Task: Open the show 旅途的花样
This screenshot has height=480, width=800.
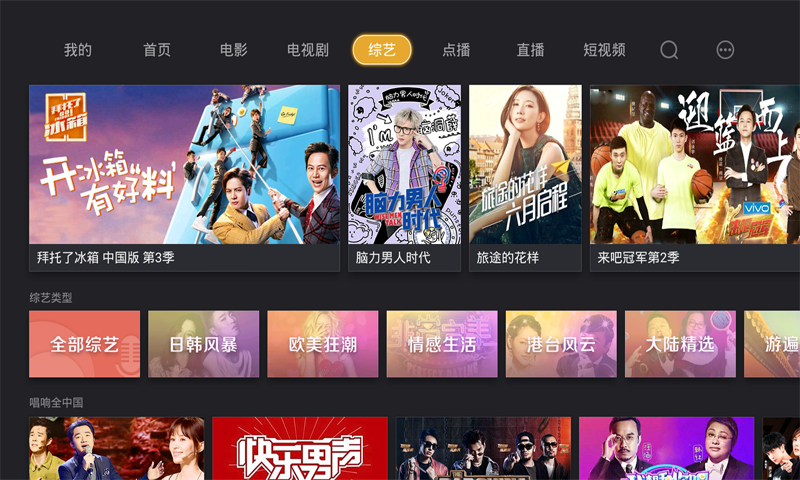Action: click(525, 177)
